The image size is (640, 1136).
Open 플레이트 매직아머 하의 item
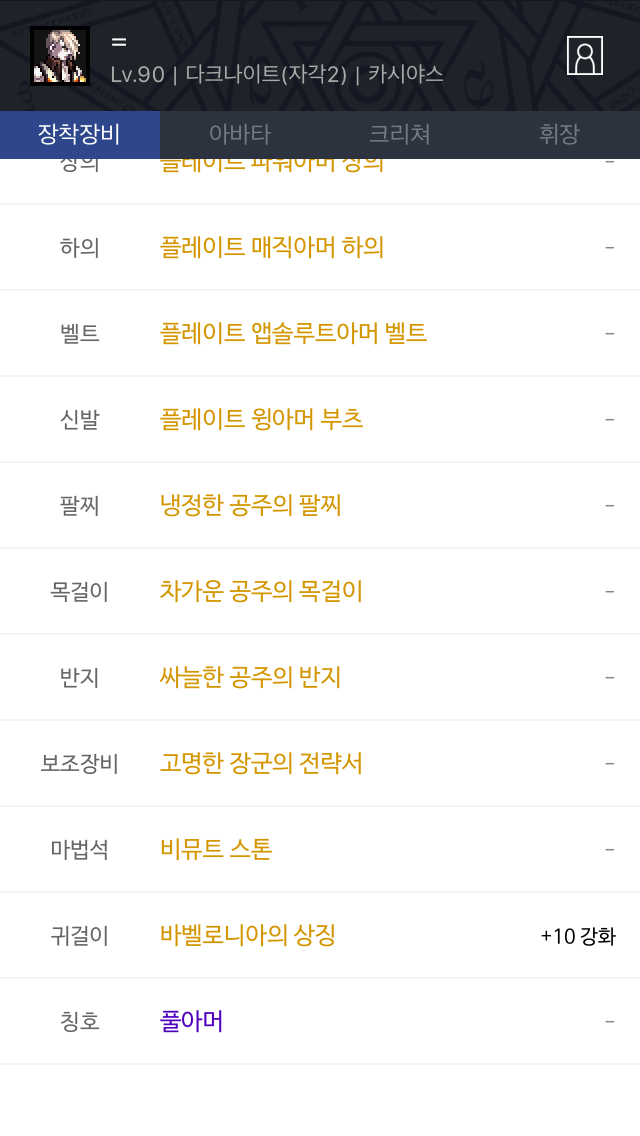[x=272, y=247]
